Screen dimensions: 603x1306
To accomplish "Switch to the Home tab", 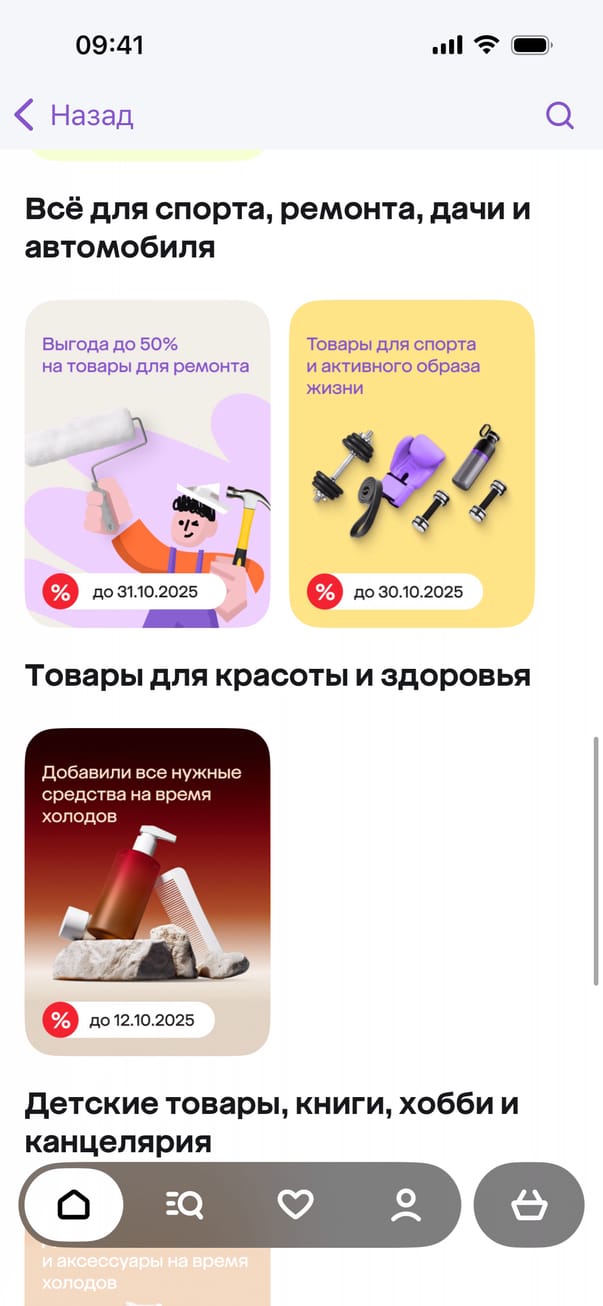I will click(x=74, y=1205).
